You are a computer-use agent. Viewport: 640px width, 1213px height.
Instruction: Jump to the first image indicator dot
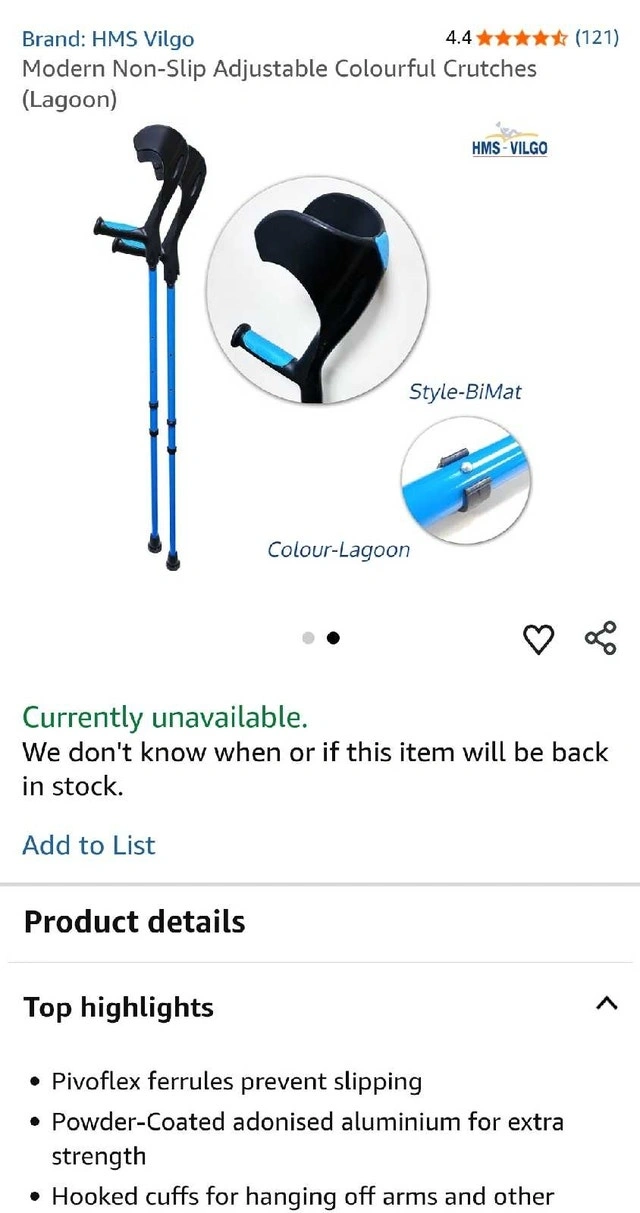point(308,637)
